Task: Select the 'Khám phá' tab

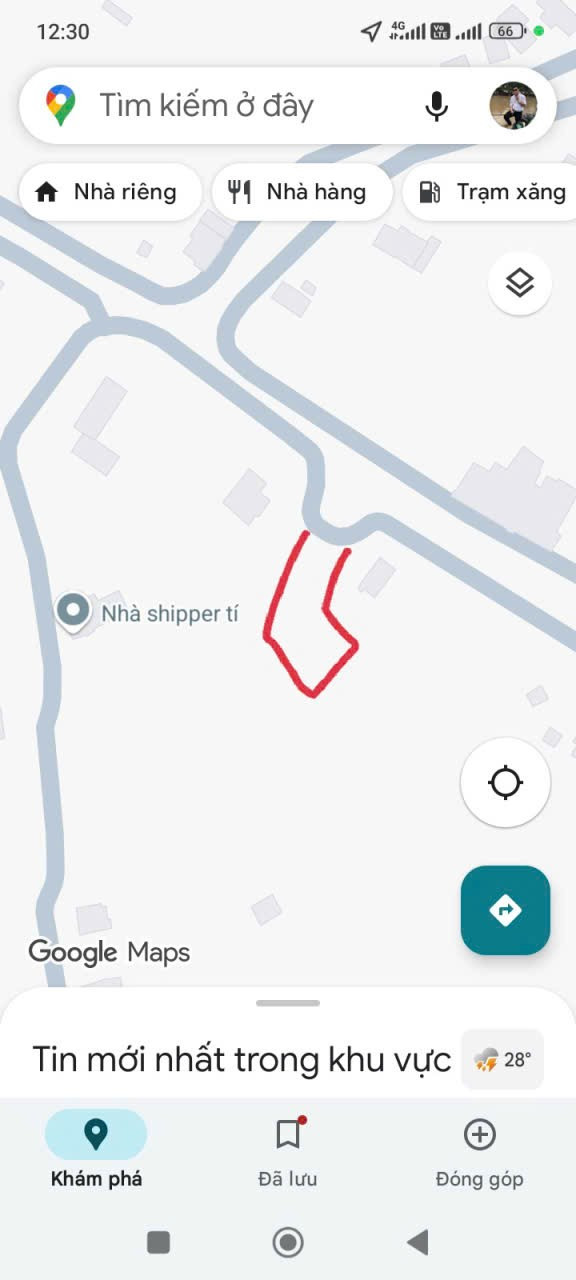Action: click(96, 1152)
